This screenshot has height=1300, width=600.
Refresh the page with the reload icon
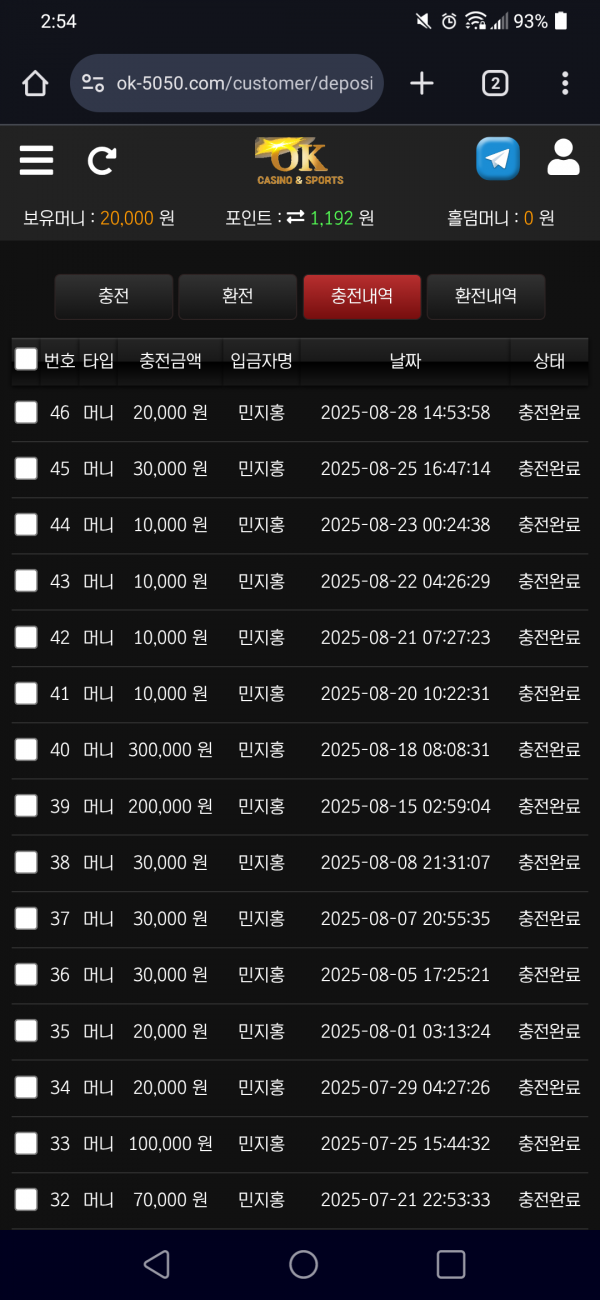tap(102, 160)
